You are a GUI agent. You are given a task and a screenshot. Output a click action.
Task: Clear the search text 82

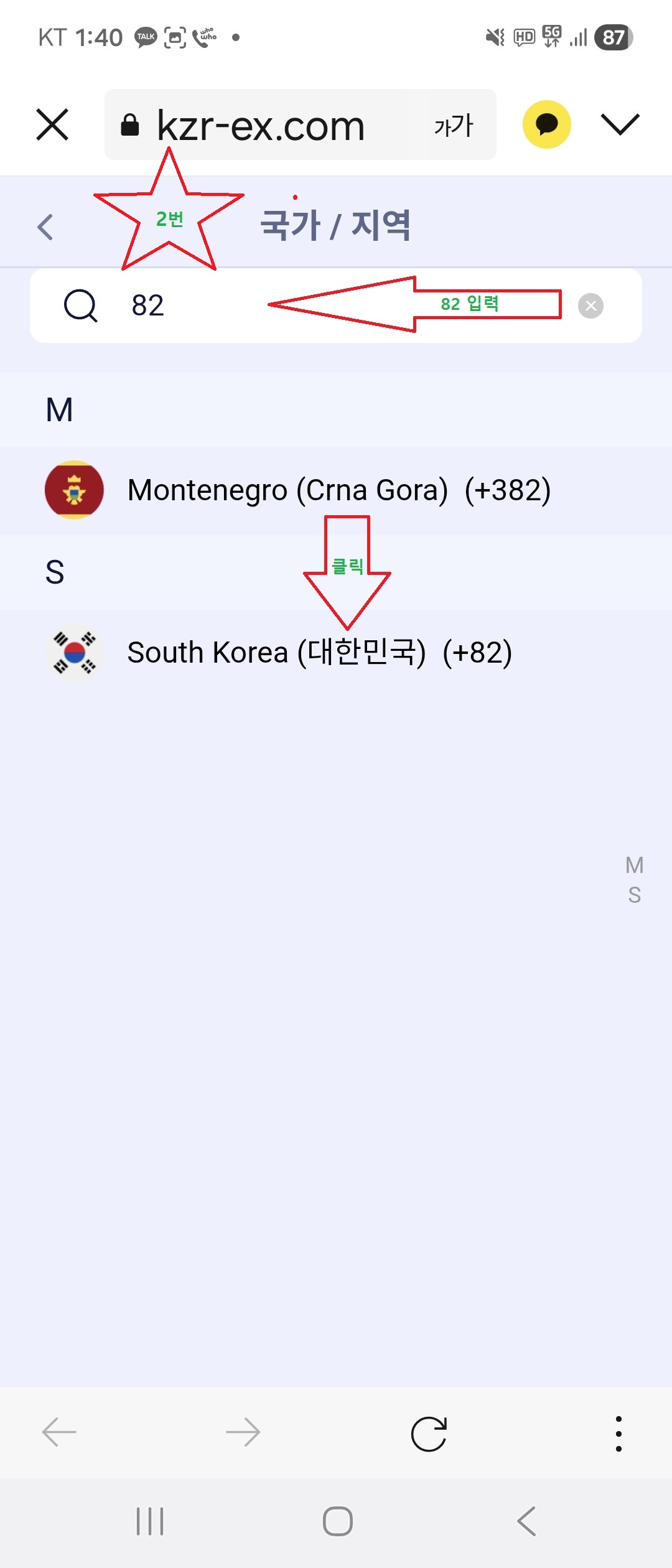(x=590, y=306)
